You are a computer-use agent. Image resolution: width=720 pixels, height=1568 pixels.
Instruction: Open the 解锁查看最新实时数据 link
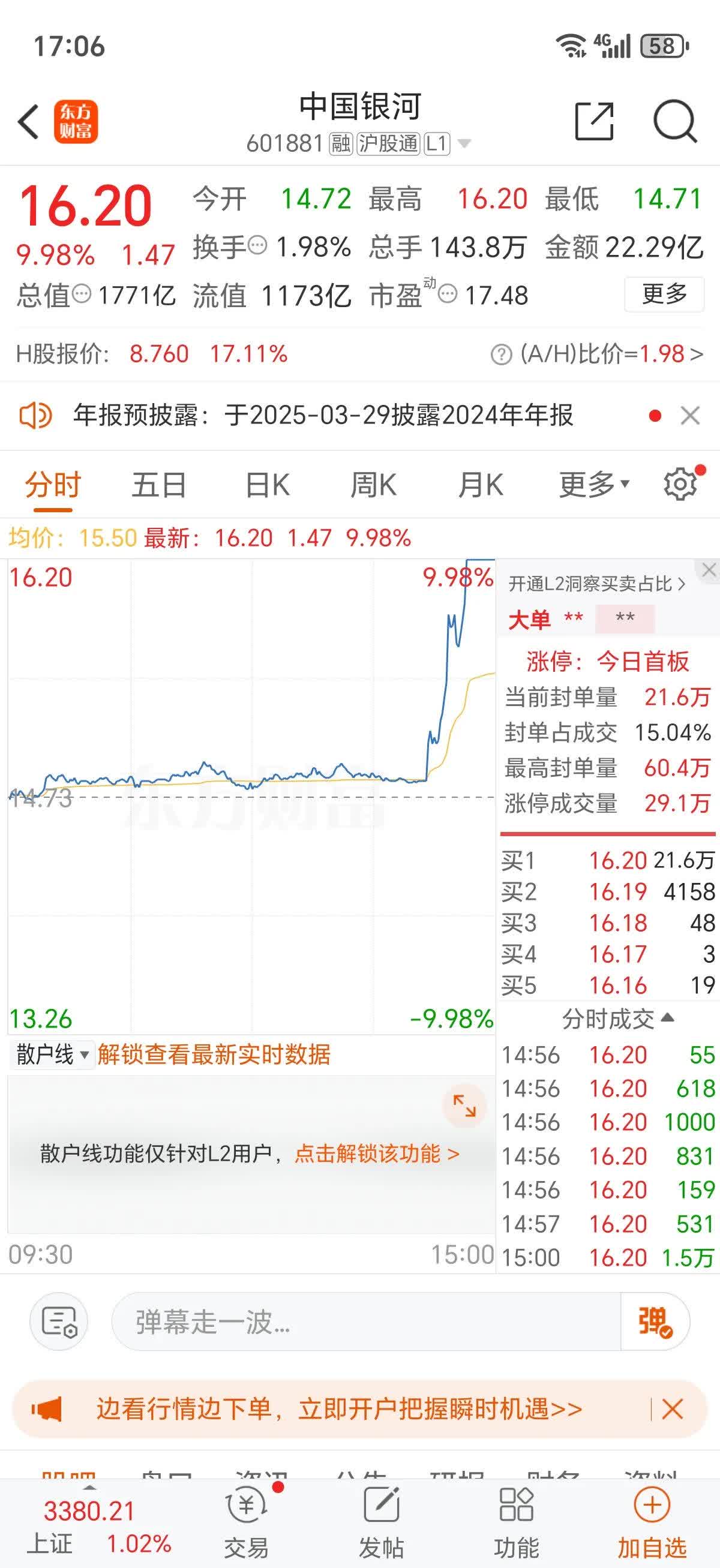tap(214, 1055)
